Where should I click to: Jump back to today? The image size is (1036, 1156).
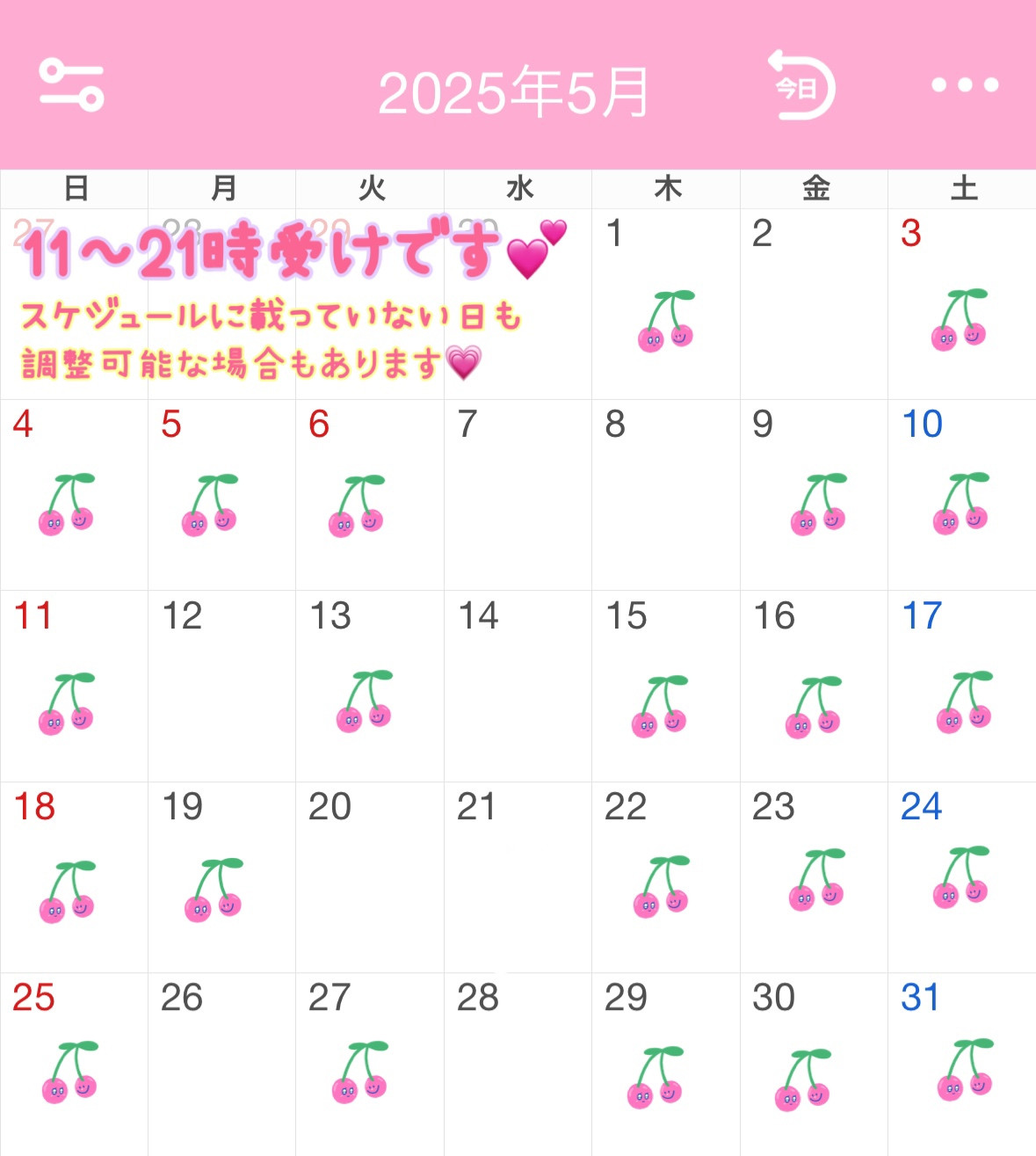(x=801, y=85)
